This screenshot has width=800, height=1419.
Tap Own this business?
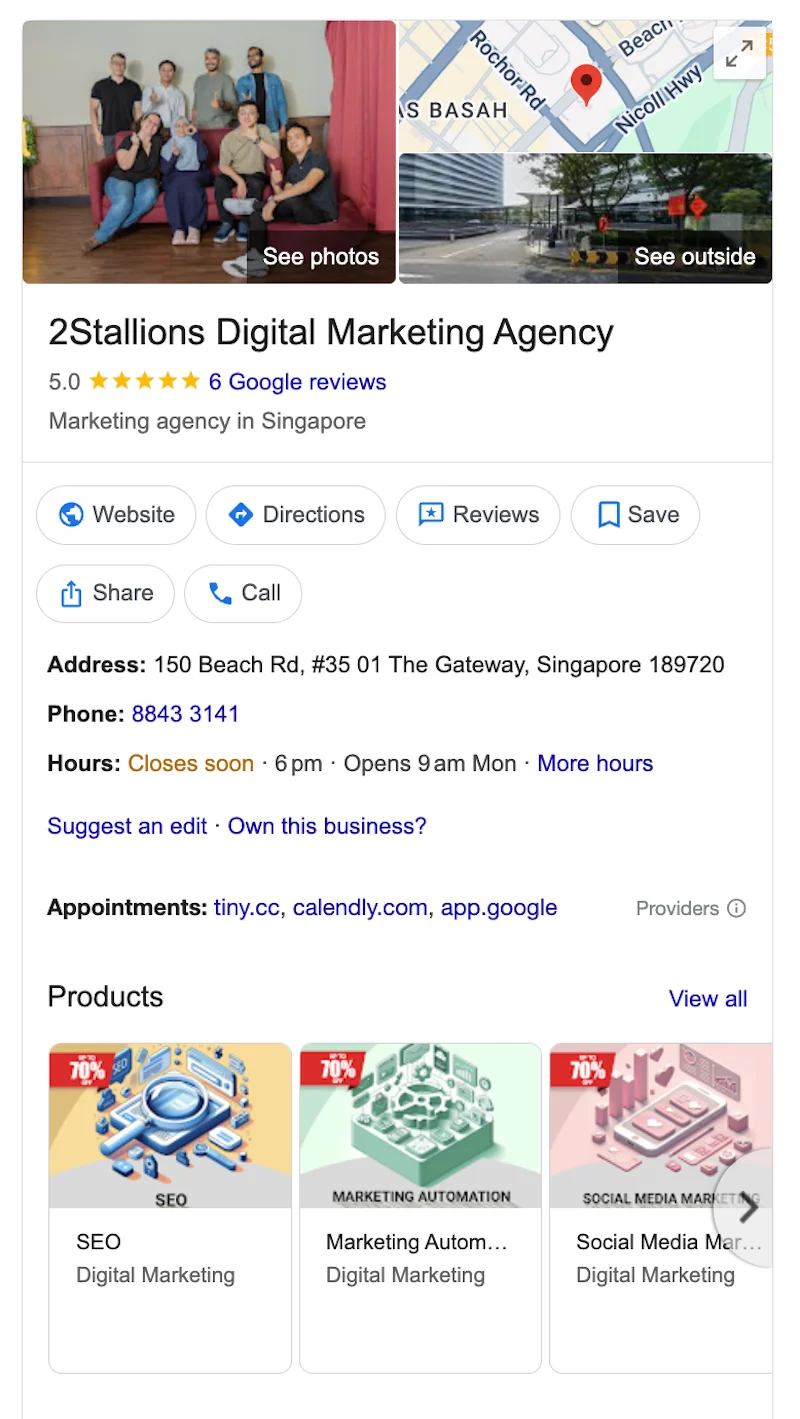[x=327, y=826]
